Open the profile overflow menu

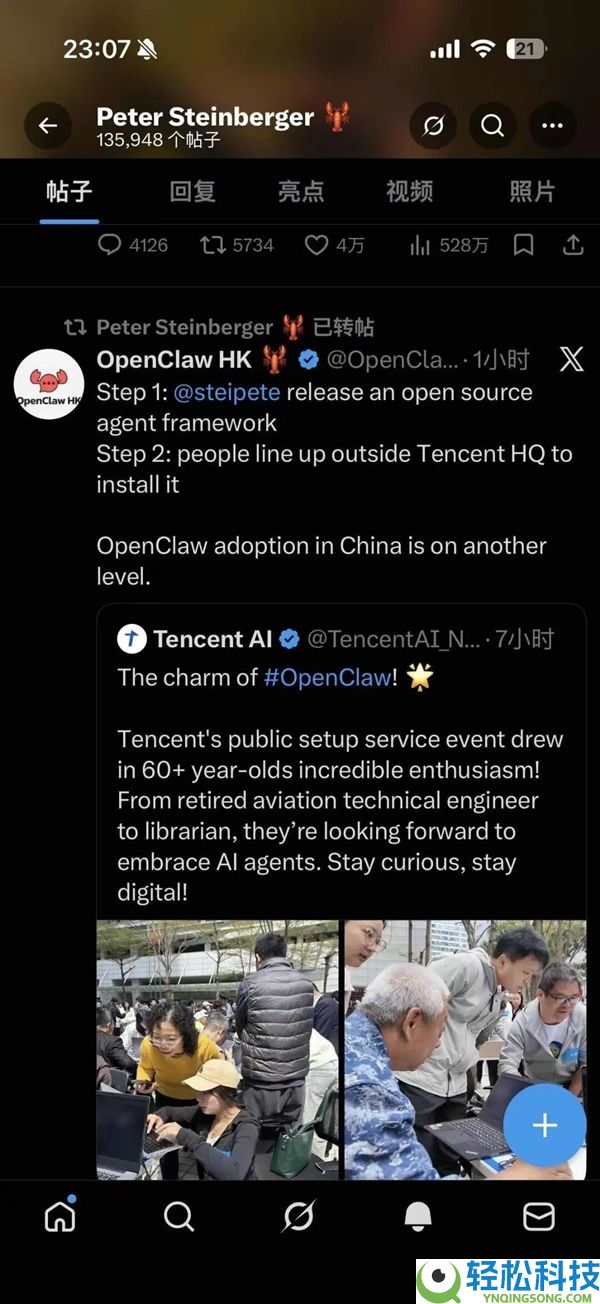tap(552, 126)
